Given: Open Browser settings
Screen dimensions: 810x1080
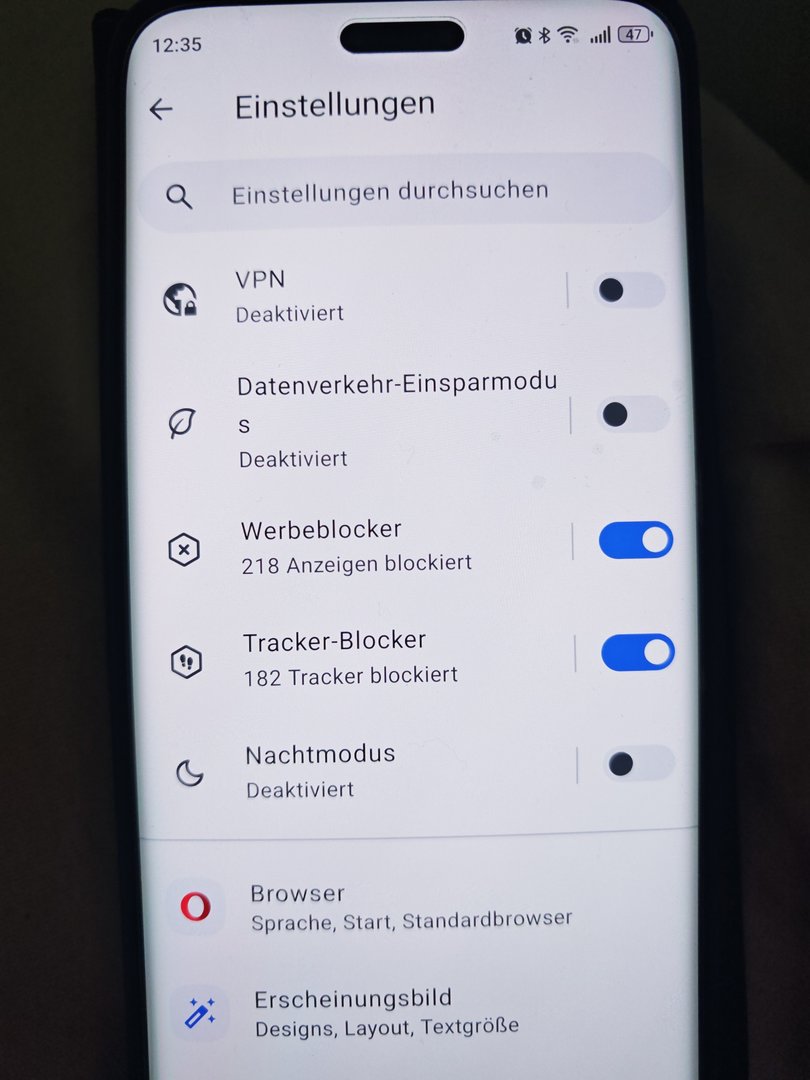Looking at the screenshot, I should 410,906.
